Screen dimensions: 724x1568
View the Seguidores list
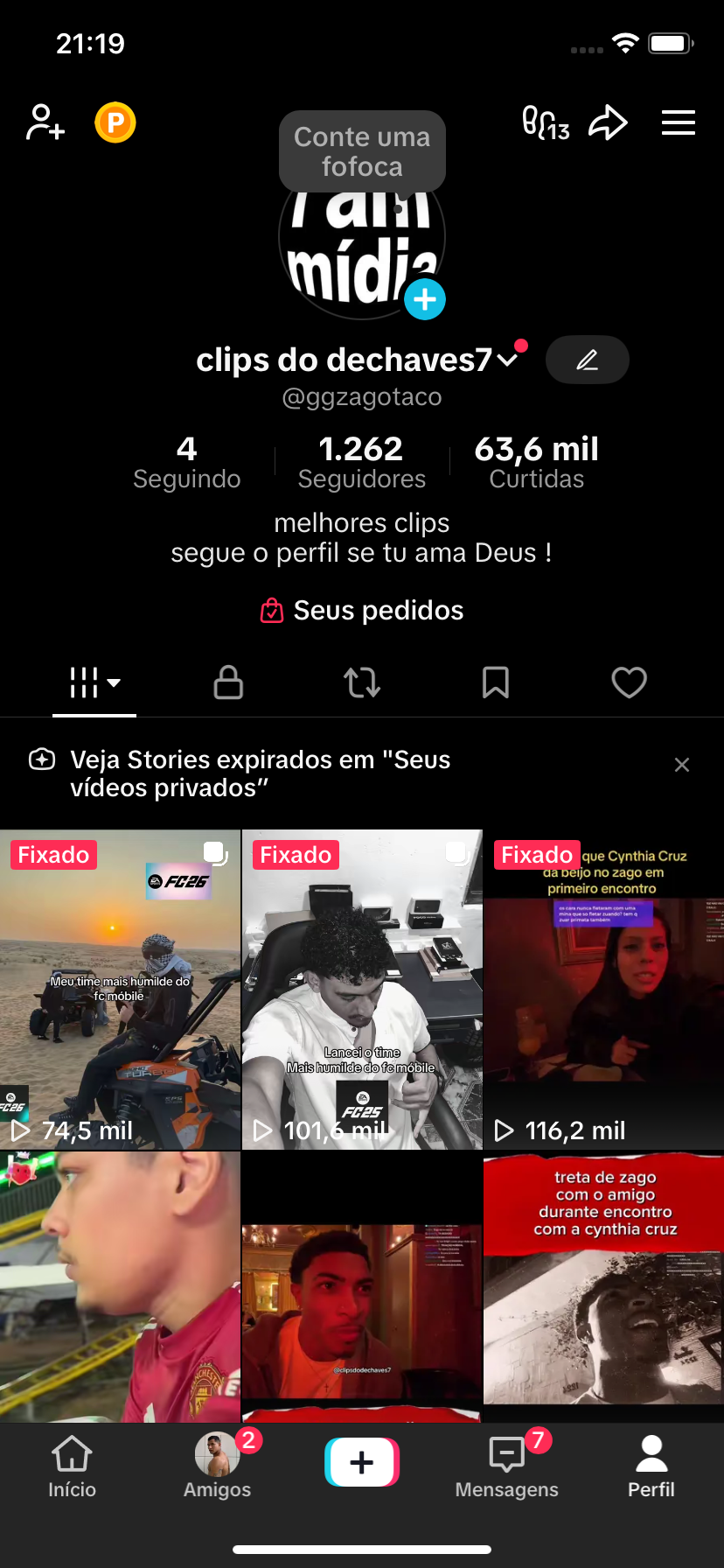[362, 463]
